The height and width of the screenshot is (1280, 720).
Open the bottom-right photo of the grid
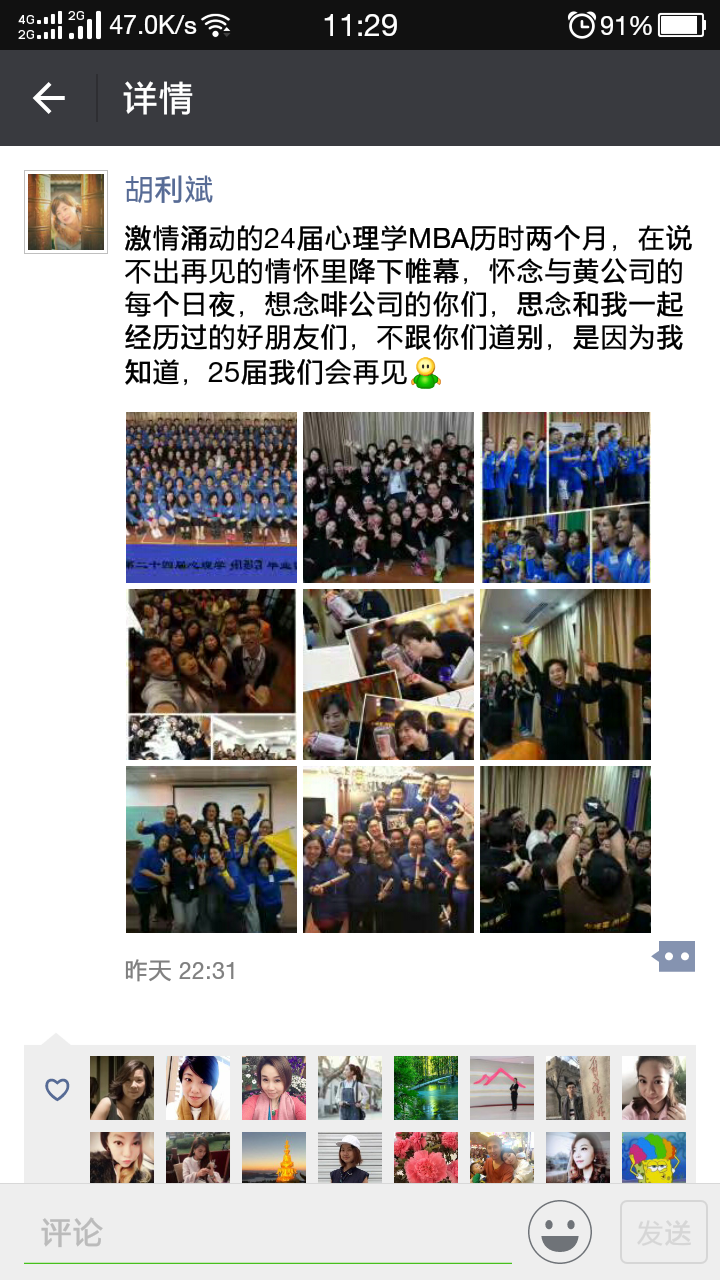point(565,850)
